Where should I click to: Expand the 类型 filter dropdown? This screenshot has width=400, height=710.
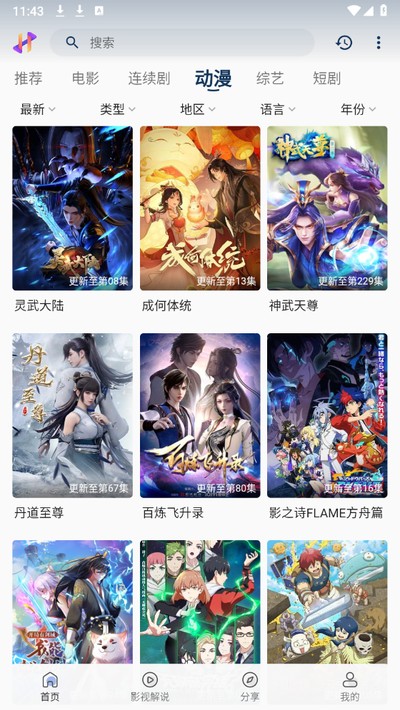(118, 109)
